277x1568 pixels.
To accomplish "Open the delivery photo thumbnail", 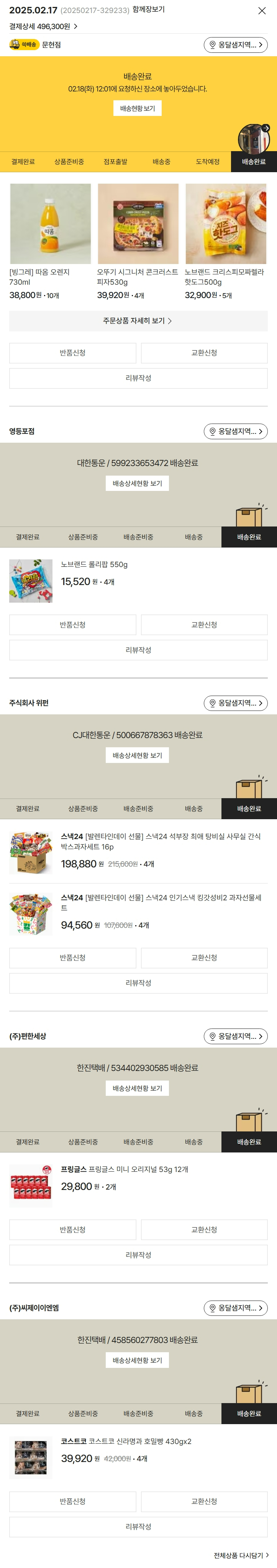I will pyautogui.click(x=253, y=139).
